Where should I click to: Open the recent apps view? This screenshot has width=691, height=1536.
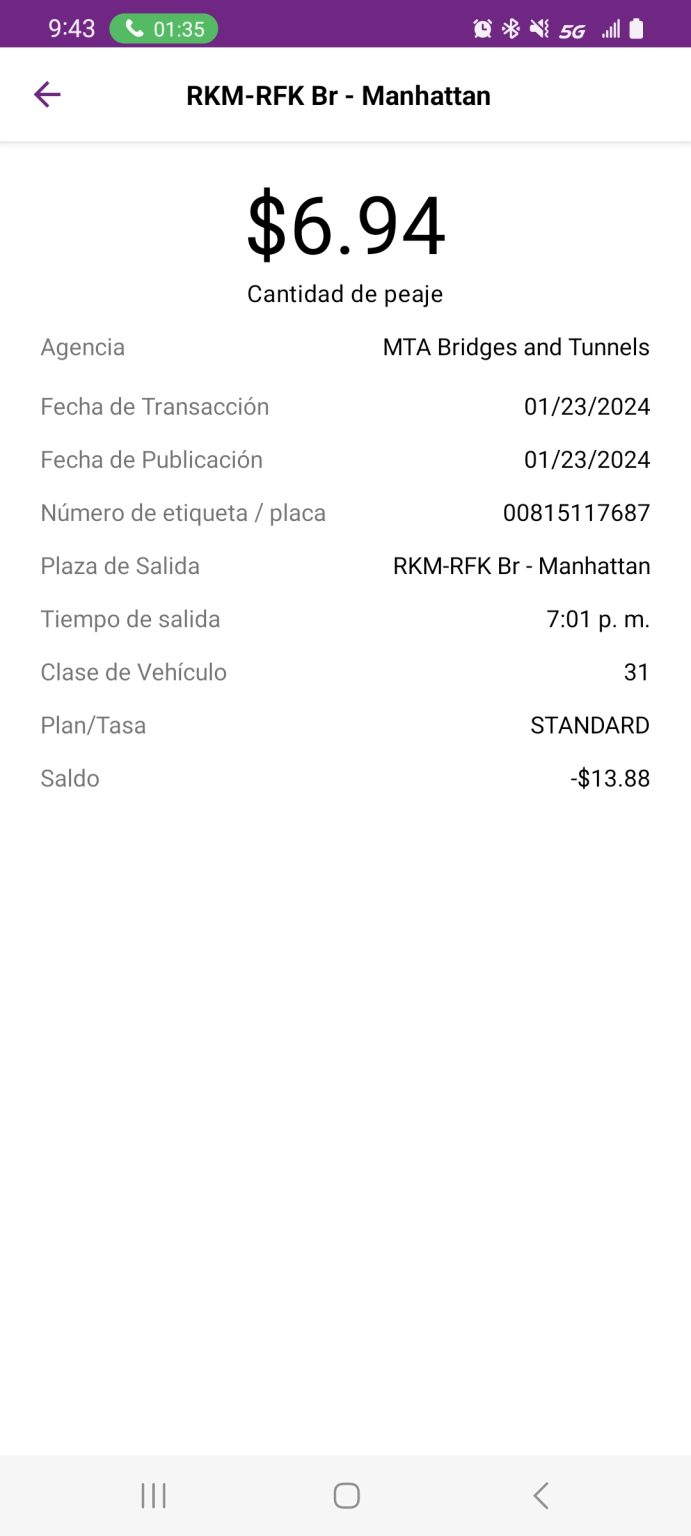[153, 1495]
